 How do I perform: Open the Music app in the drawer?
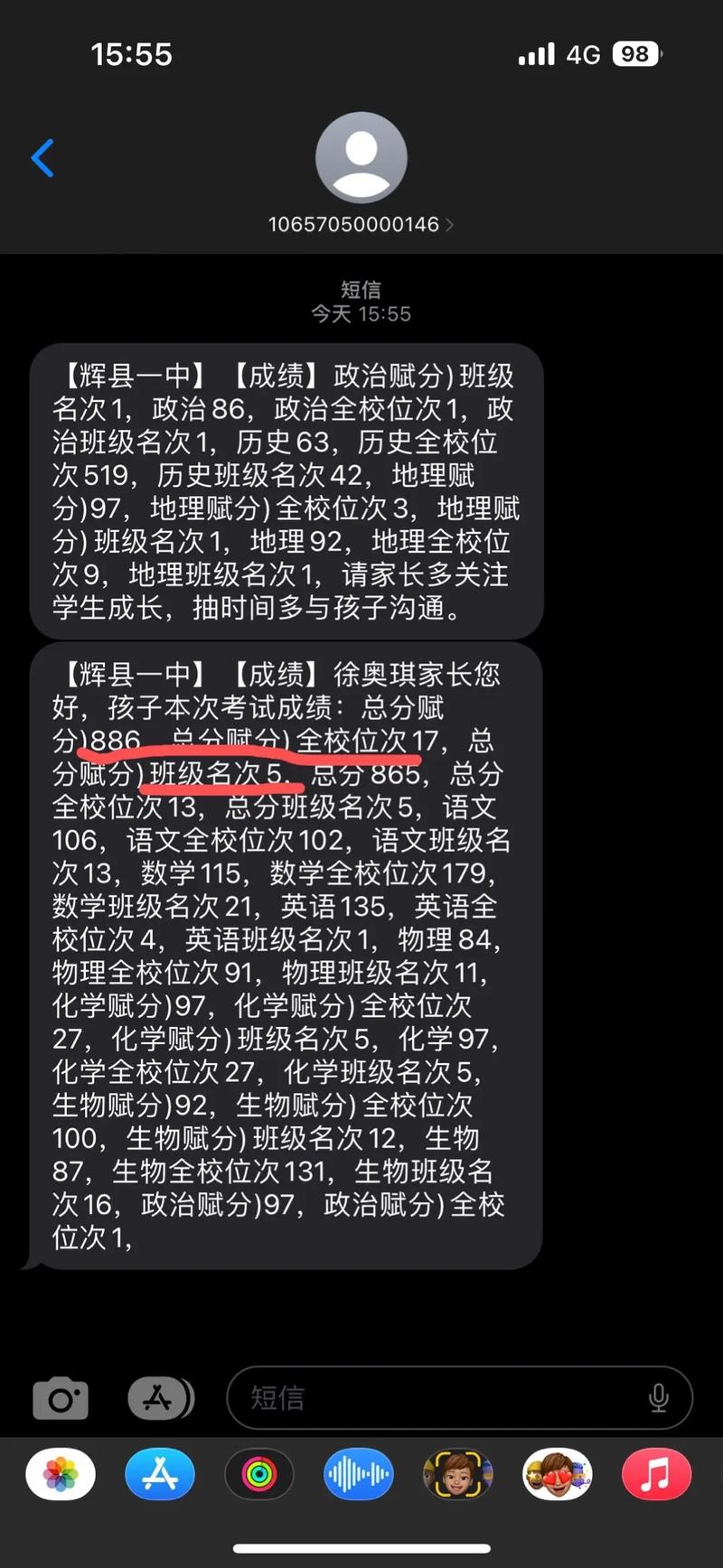click(657, 1476)
